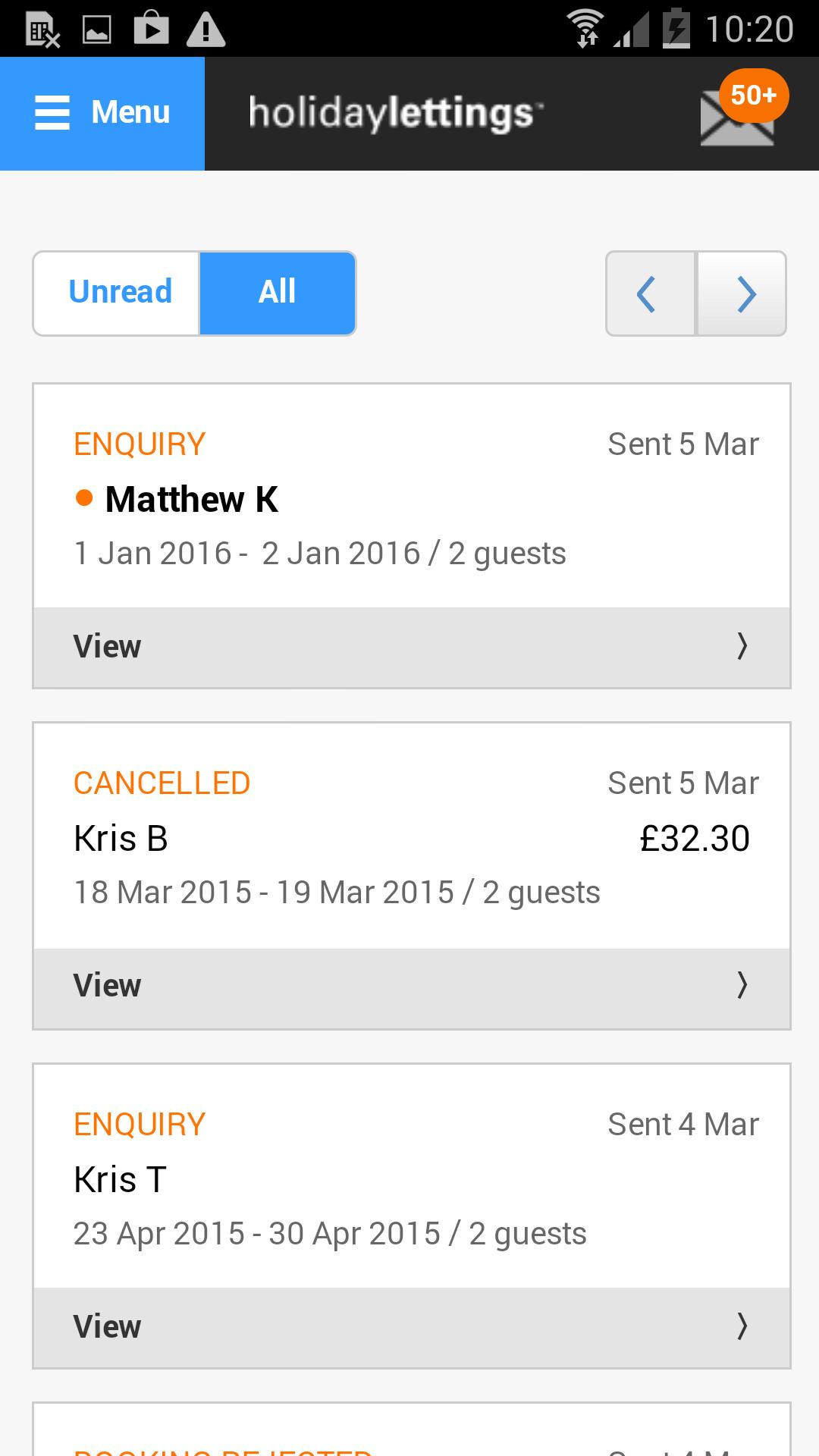Select the holidaylettings logo

394,111
